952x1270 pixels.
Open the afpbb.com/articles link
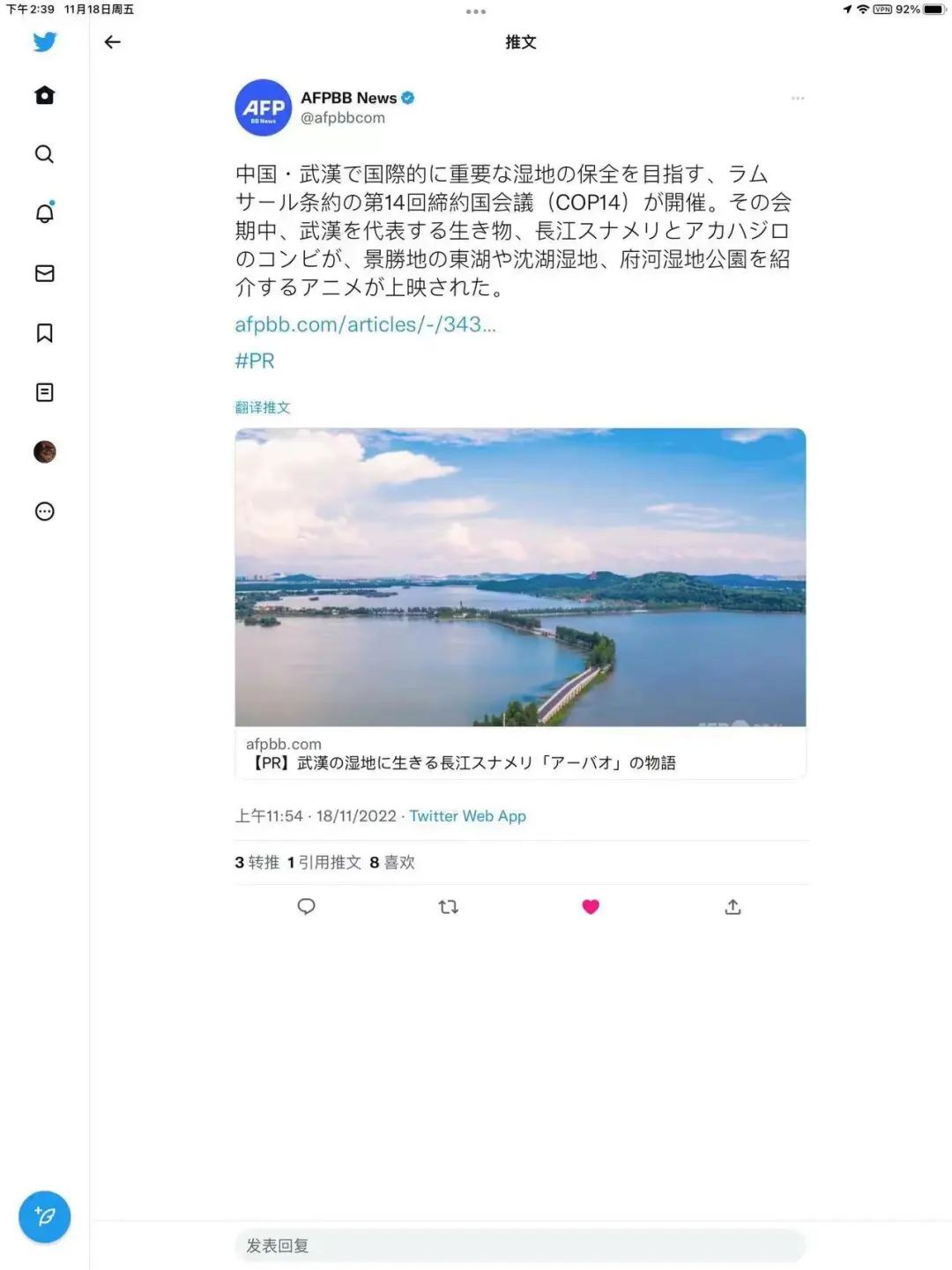(x=365, y=324)
